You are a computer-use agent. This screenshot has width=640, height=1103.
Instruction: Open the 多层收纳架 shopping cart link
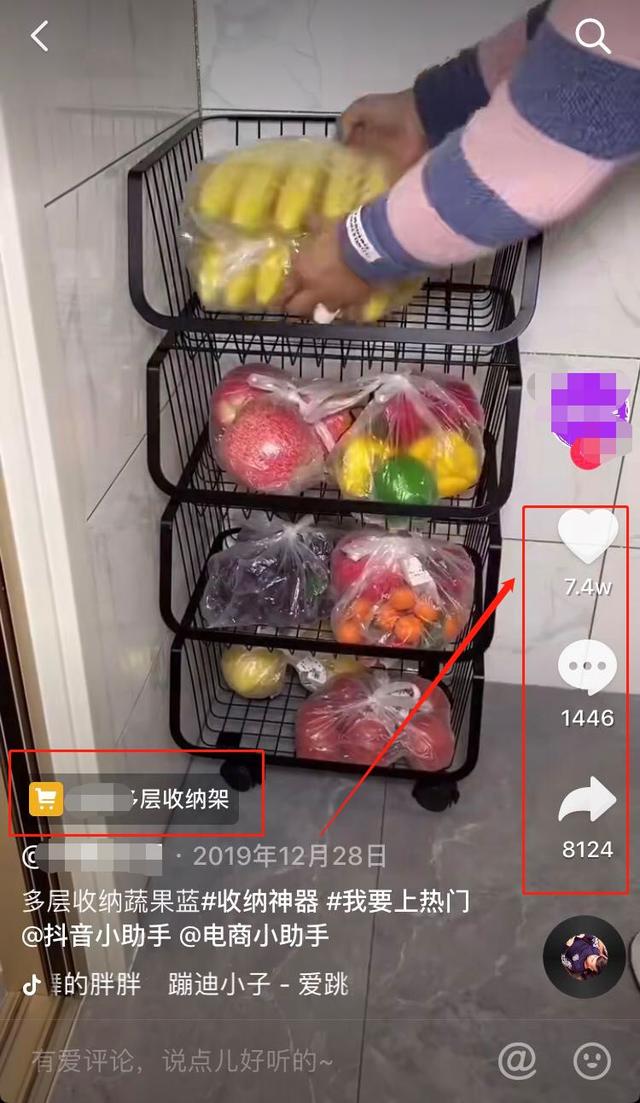tap(133, 797)
